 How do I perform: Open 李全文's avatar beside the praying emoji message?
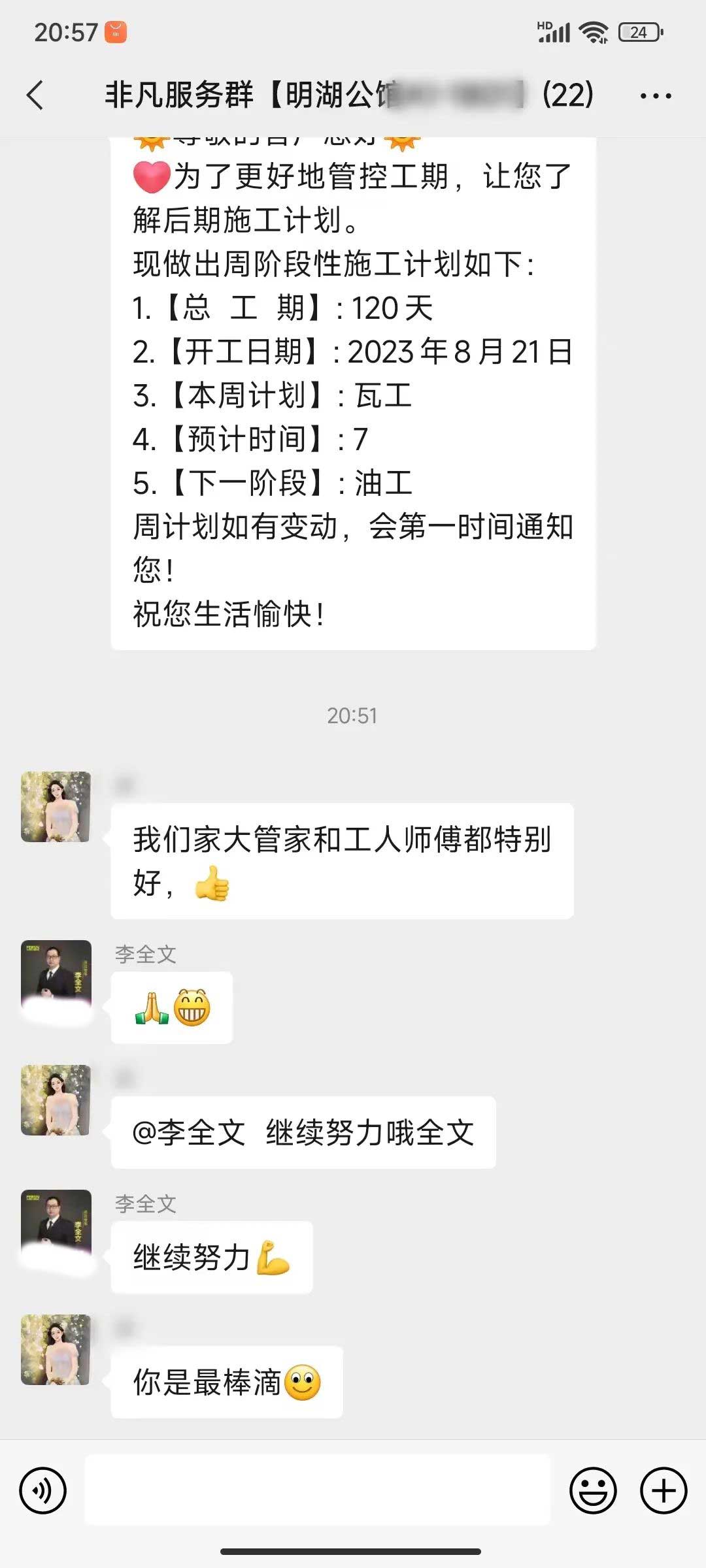point(56,975)
